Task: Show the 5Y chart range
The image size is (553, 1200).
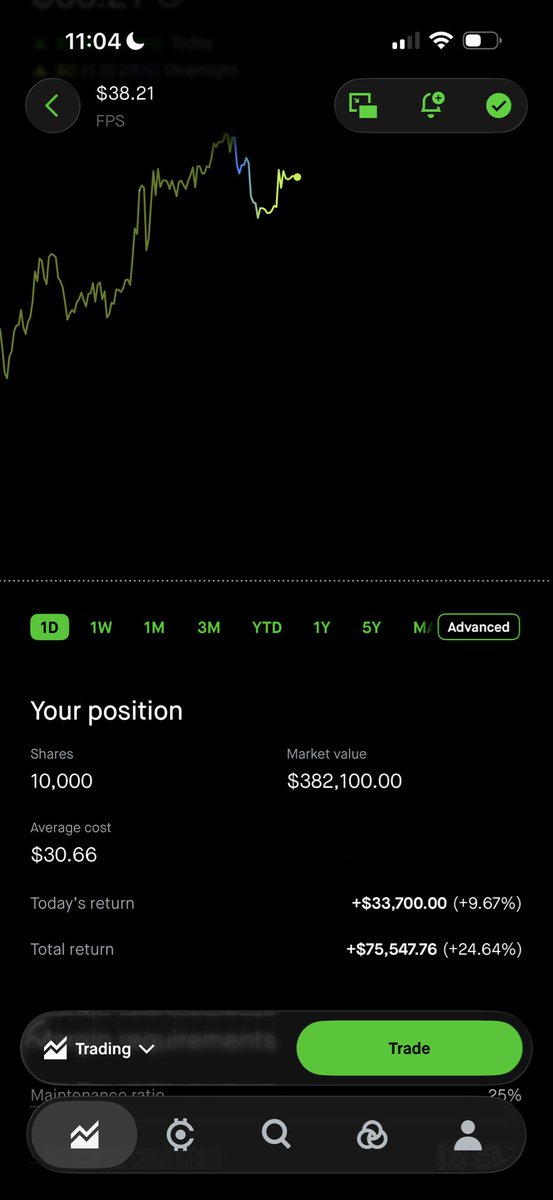Action: point(371,627)
